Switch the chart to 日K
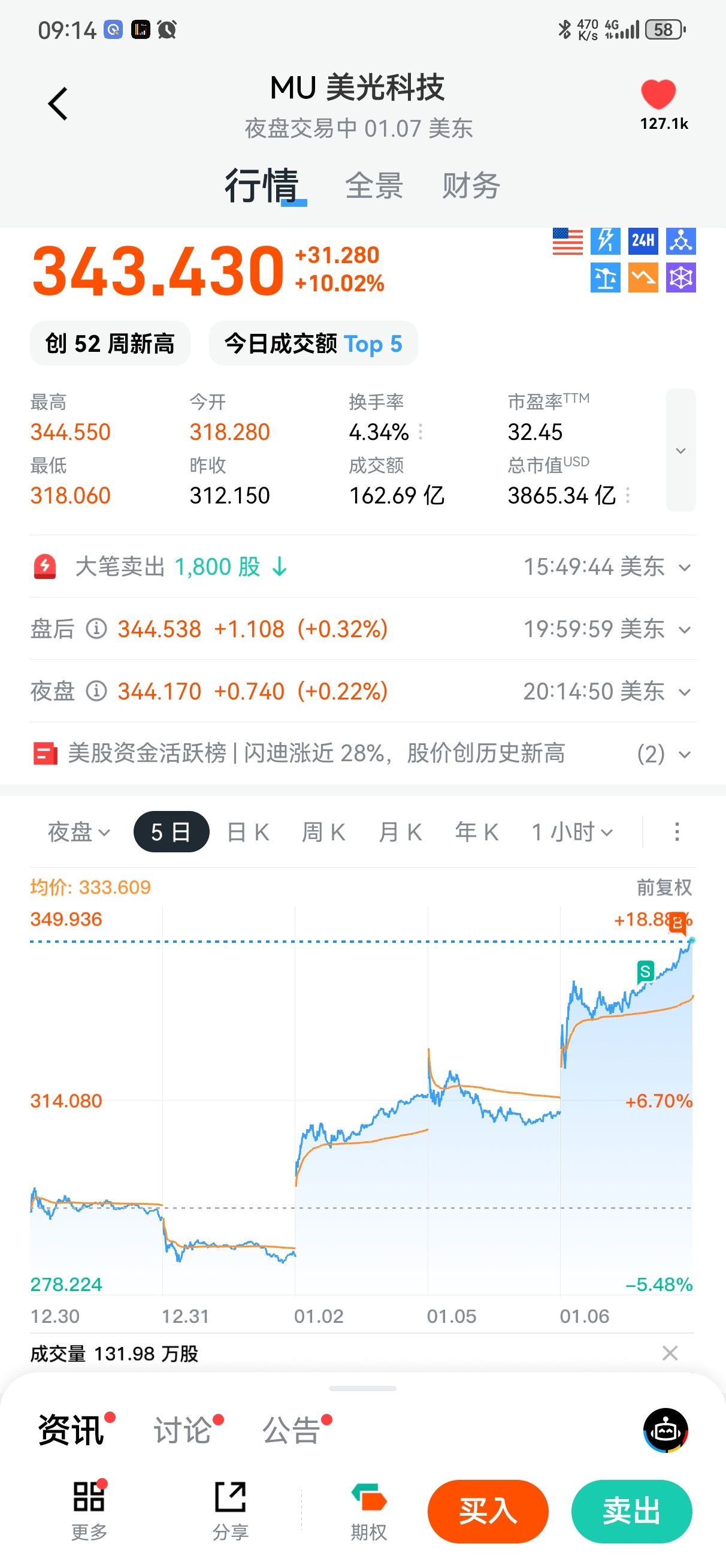The width and height of the screenshot is (726, 1568). [x=247, y=832]
